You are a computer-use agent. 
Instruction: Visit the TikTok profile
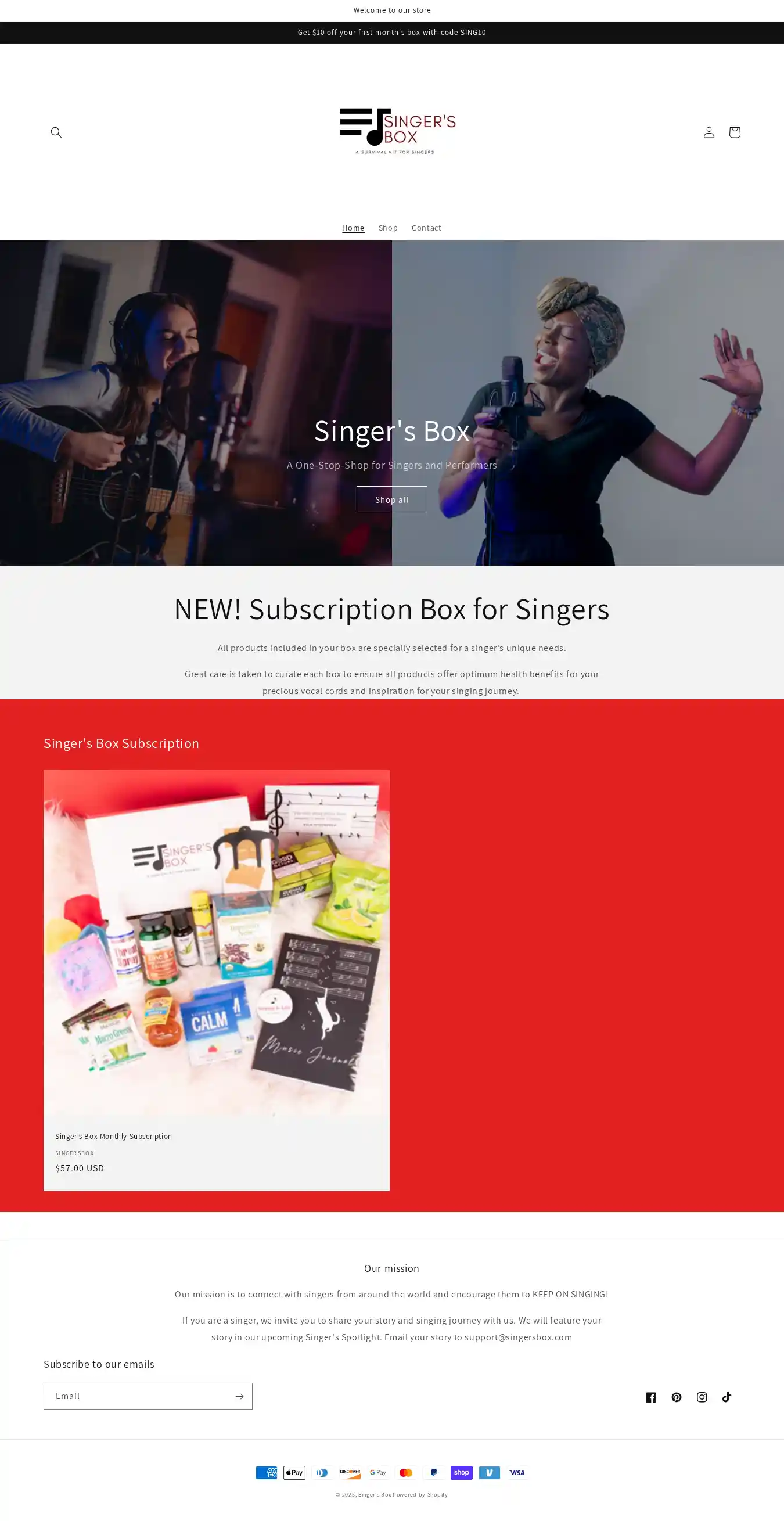[x=727, y=1396]
